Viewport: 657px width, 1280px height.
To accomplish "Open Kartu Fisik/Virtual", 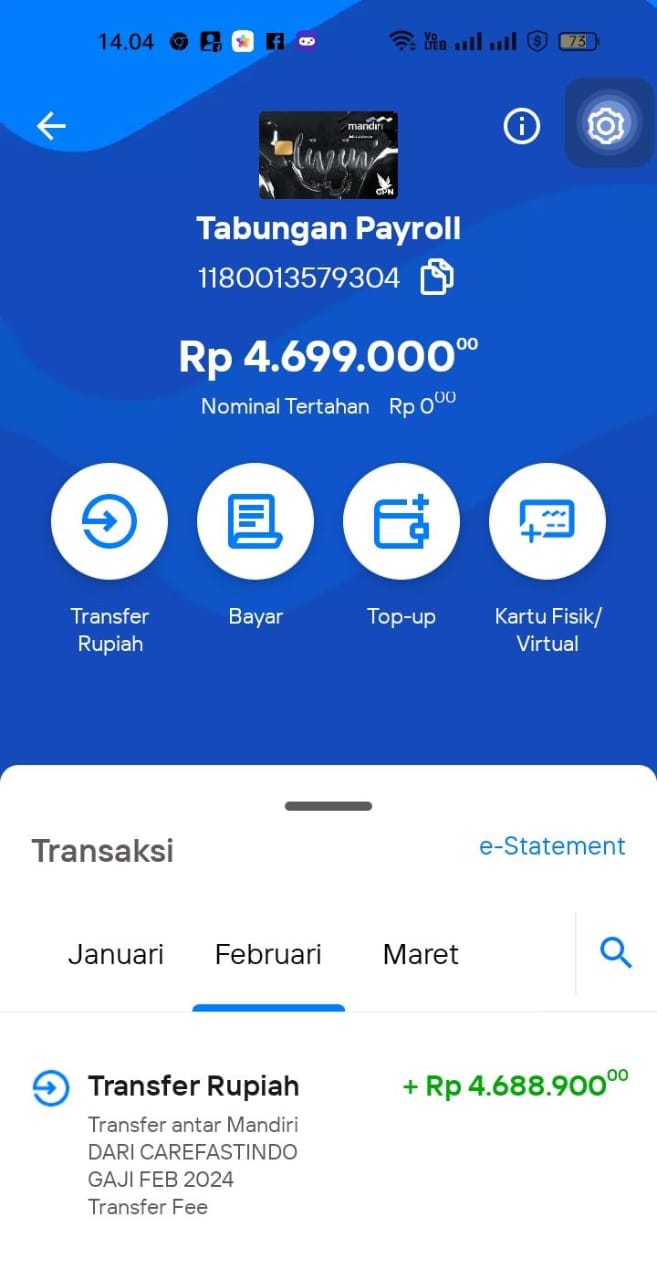I will click(547, 522).
